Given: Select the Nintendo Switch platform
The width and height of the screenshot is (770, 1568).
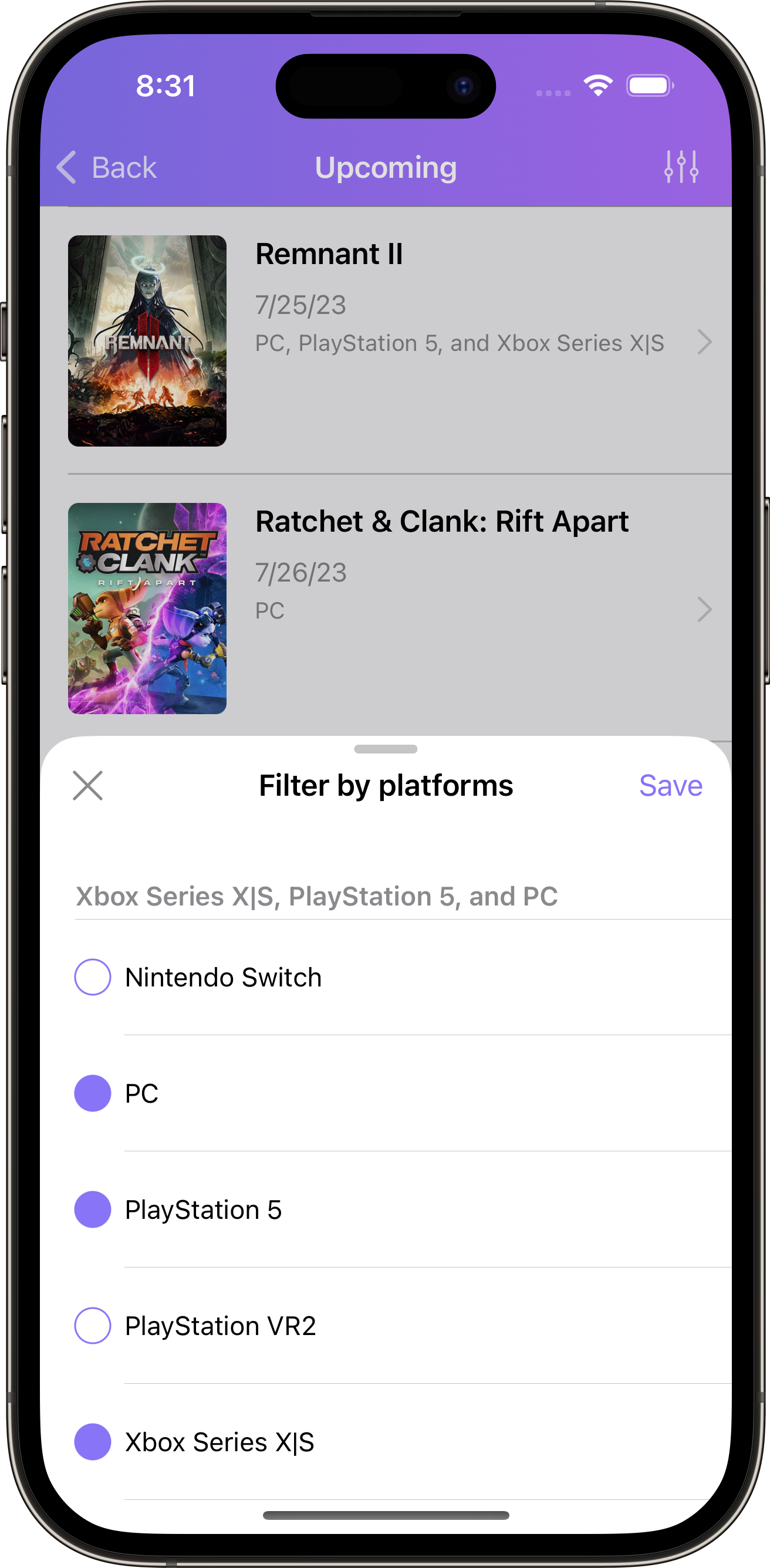Looking at the screenshot, I should click(x=386, y=977).
